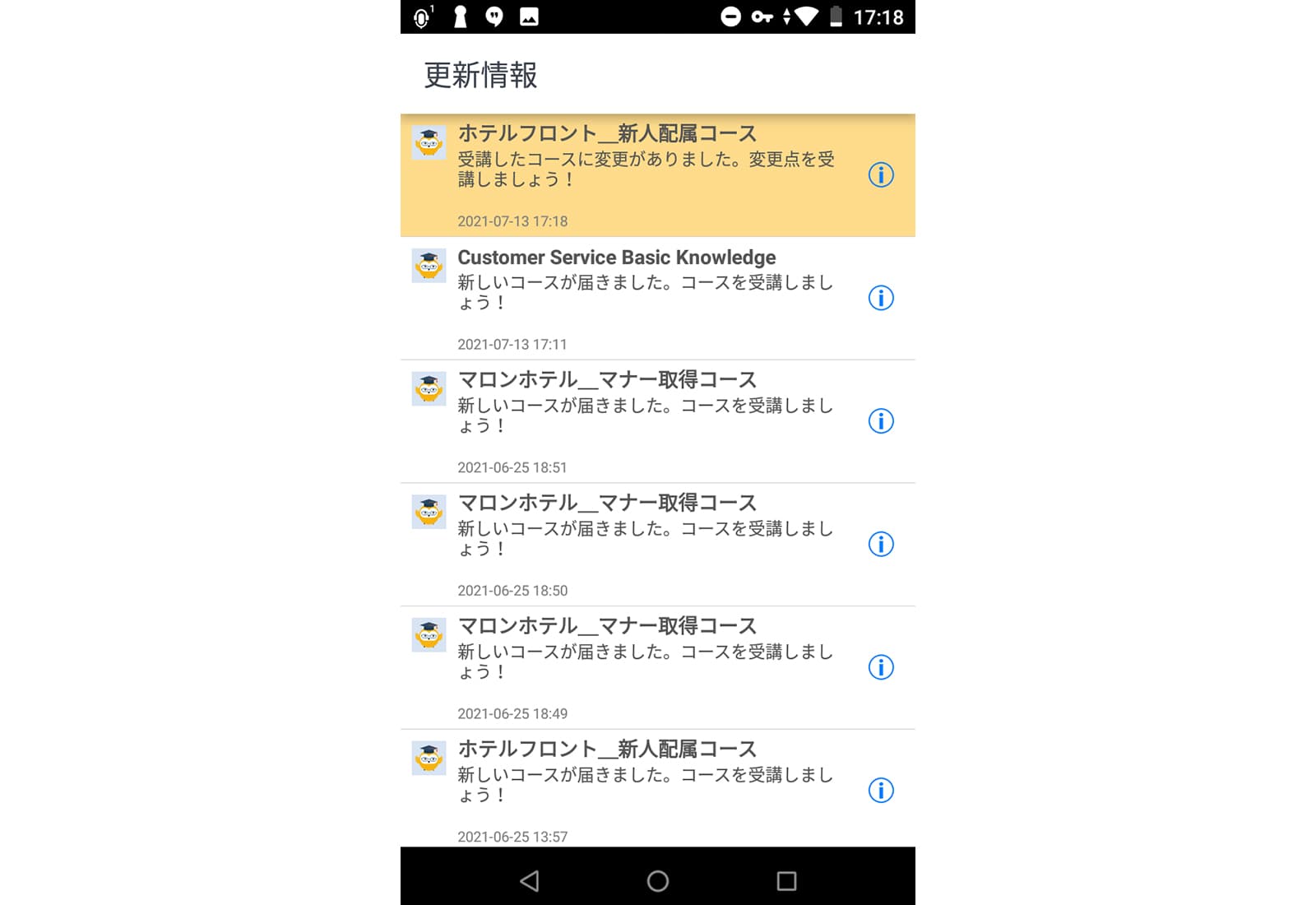
Task: Tap info icon on the 2021-06-25 13:57 notice
Action: pos(881,791)
